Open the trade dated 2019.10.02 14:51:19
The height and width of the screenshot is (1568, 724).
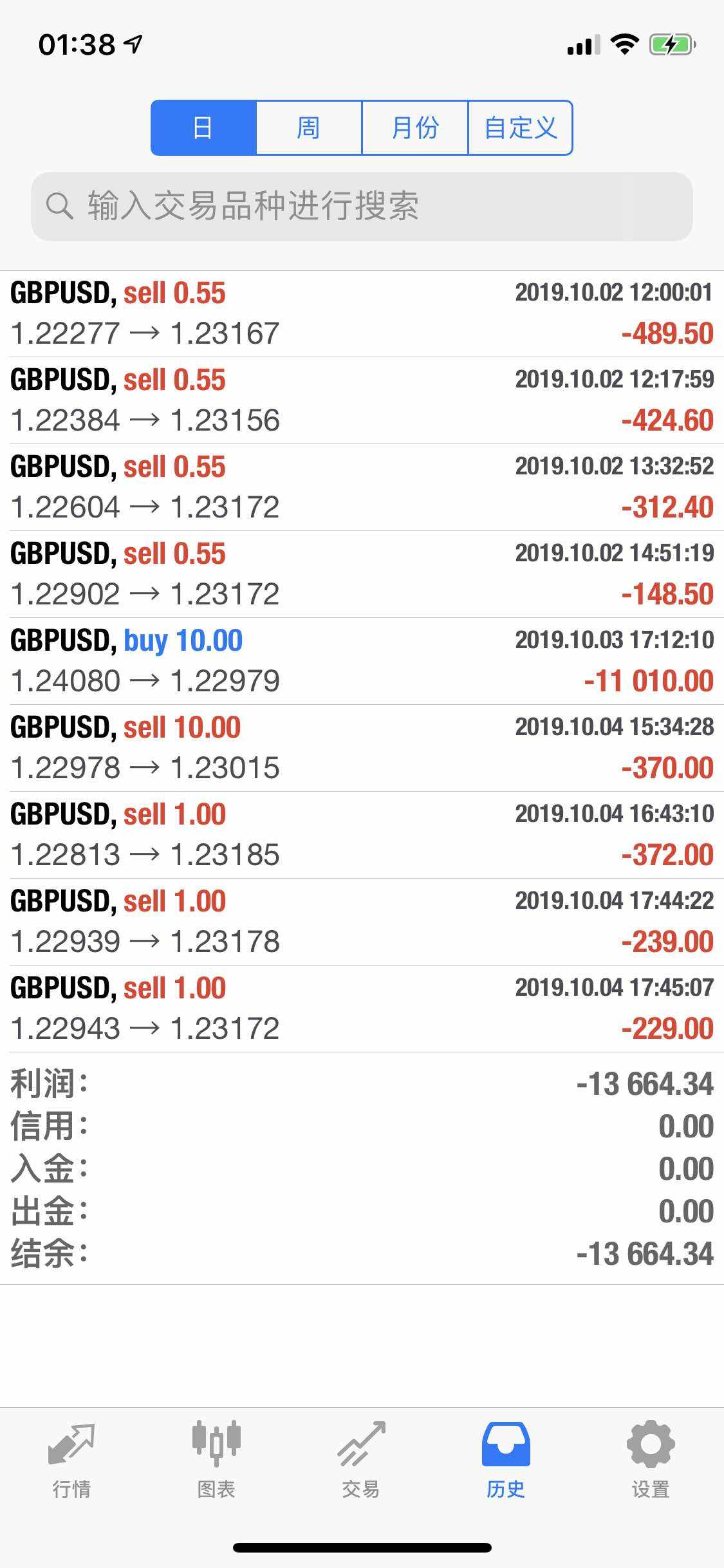click(x=362, y=574)
